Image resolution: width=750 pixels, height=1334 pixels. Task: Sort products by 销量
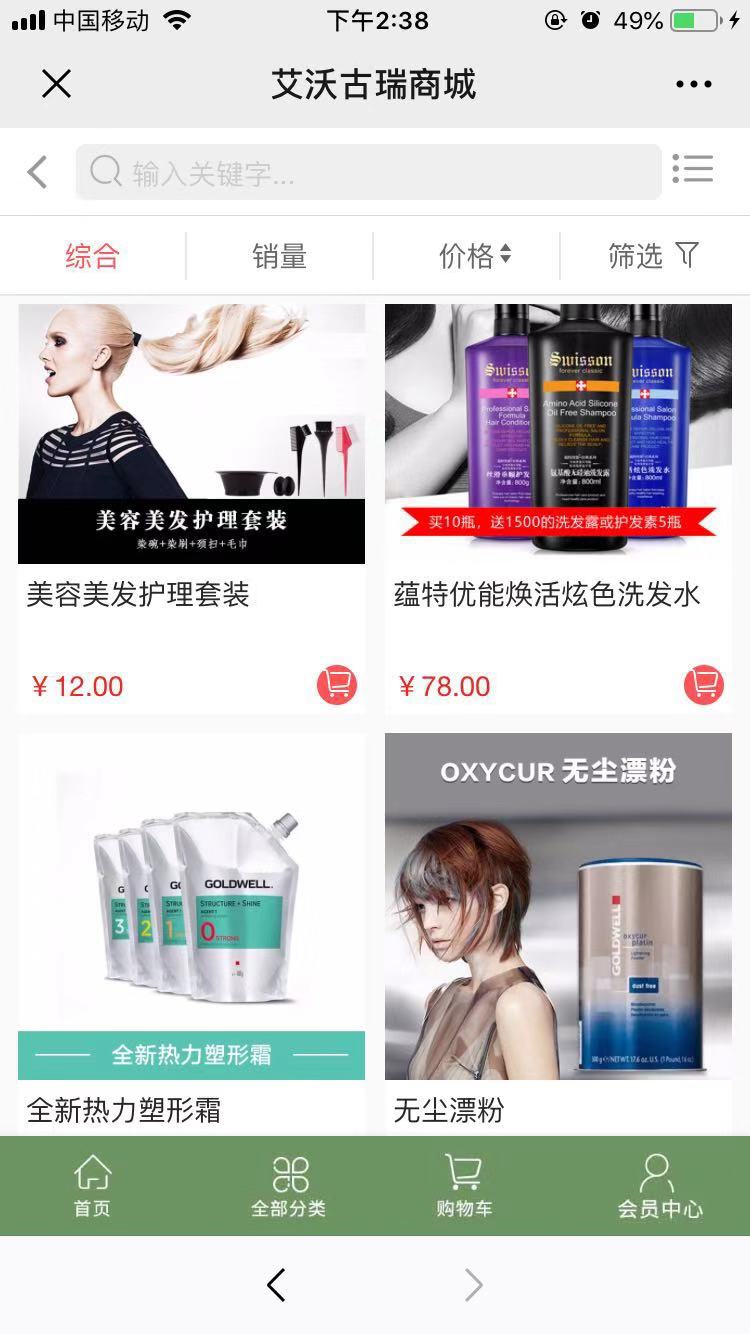pyautogui.click(x=279, y=256)
